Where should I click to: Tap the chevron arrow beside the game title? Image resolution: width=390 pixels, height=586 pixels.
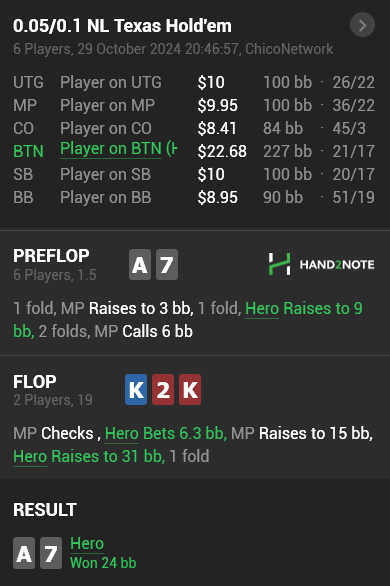(362, 25)
